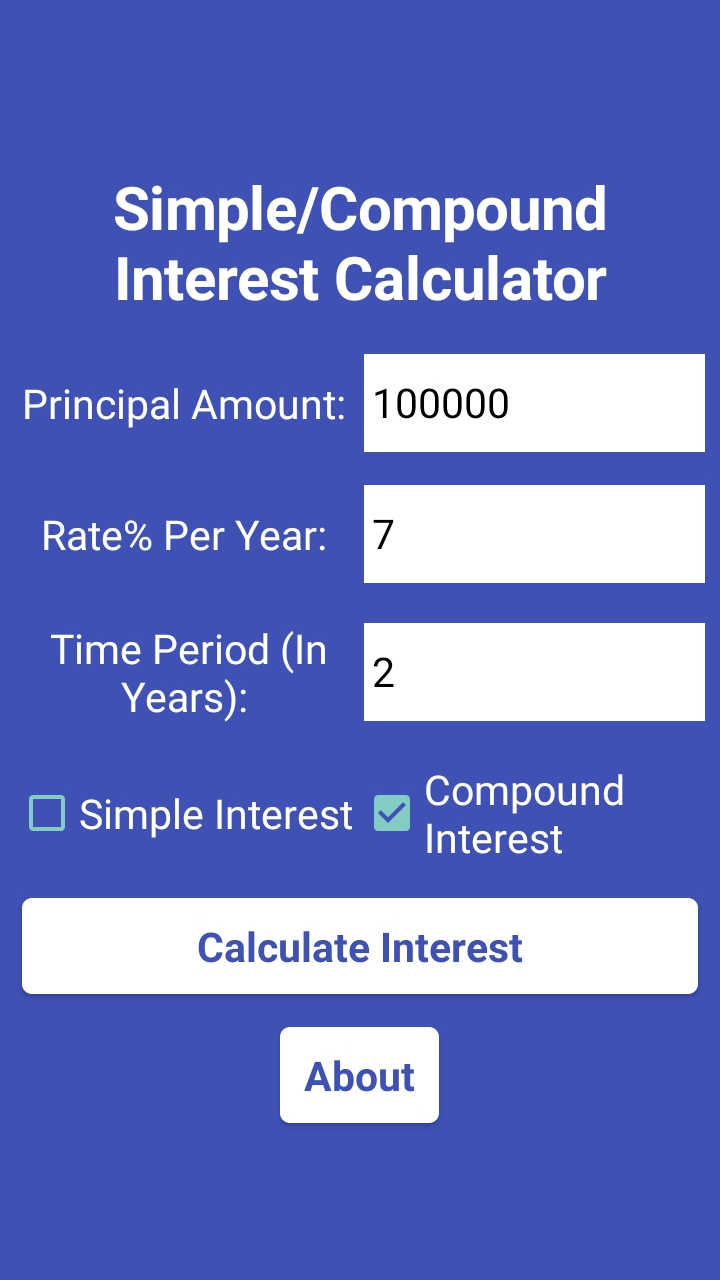The width and height of the screenshot is (720, 1280).
Task: Click the Time Period input box
Action: coord(533,671)
